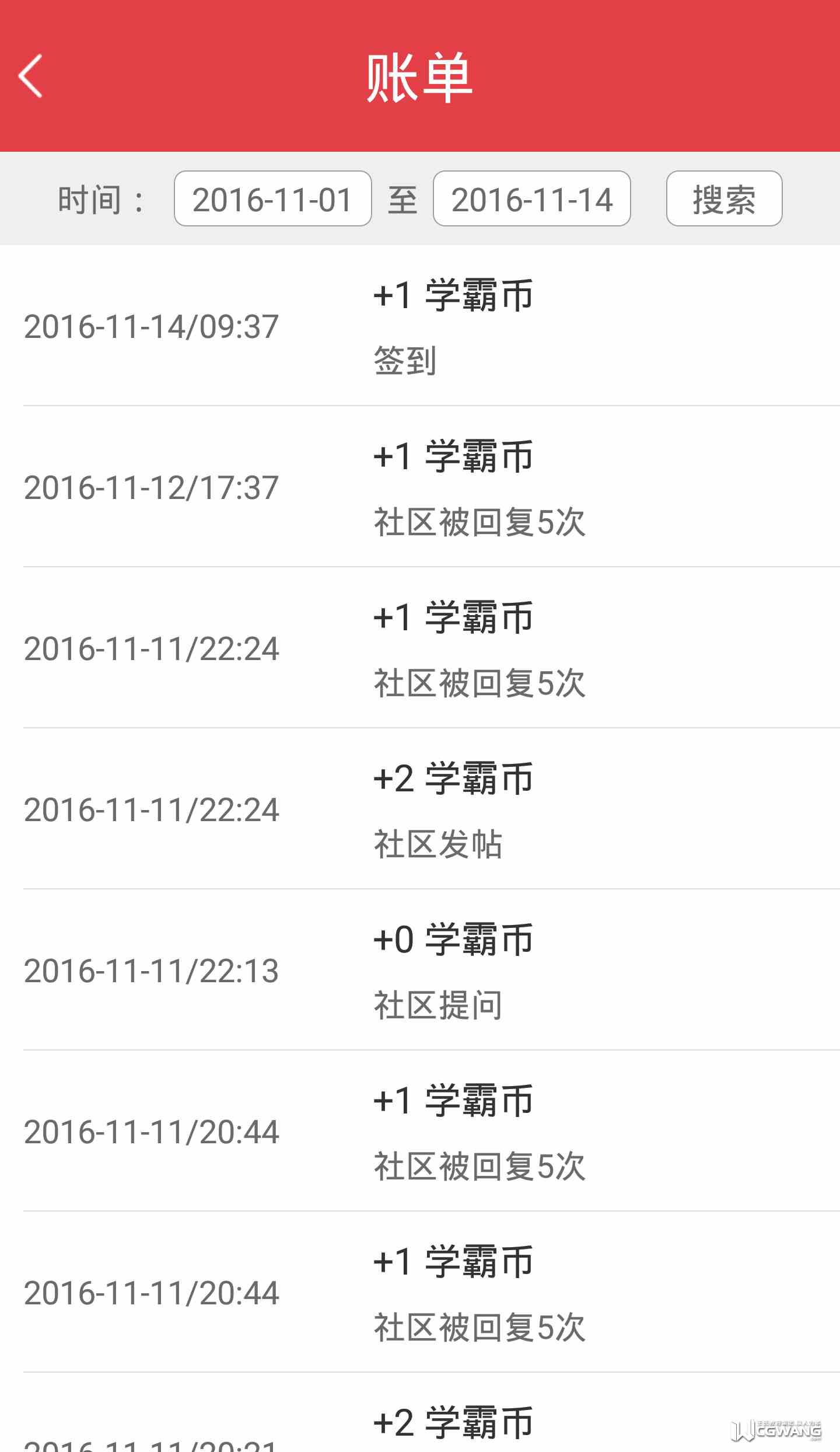This screenshot has height=1452, width=840.
Task: Tap the 搜索 search button
Action: (x=723, y=199)
